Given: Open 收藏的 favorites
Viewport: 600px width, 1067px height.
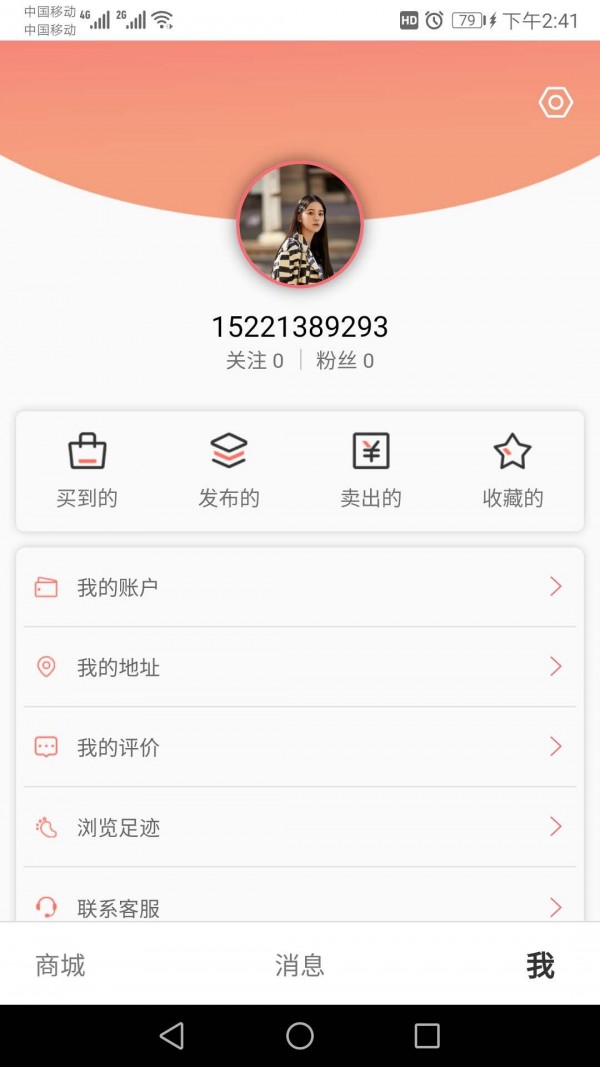Looking at the screenshot, I should coord(512,470).
